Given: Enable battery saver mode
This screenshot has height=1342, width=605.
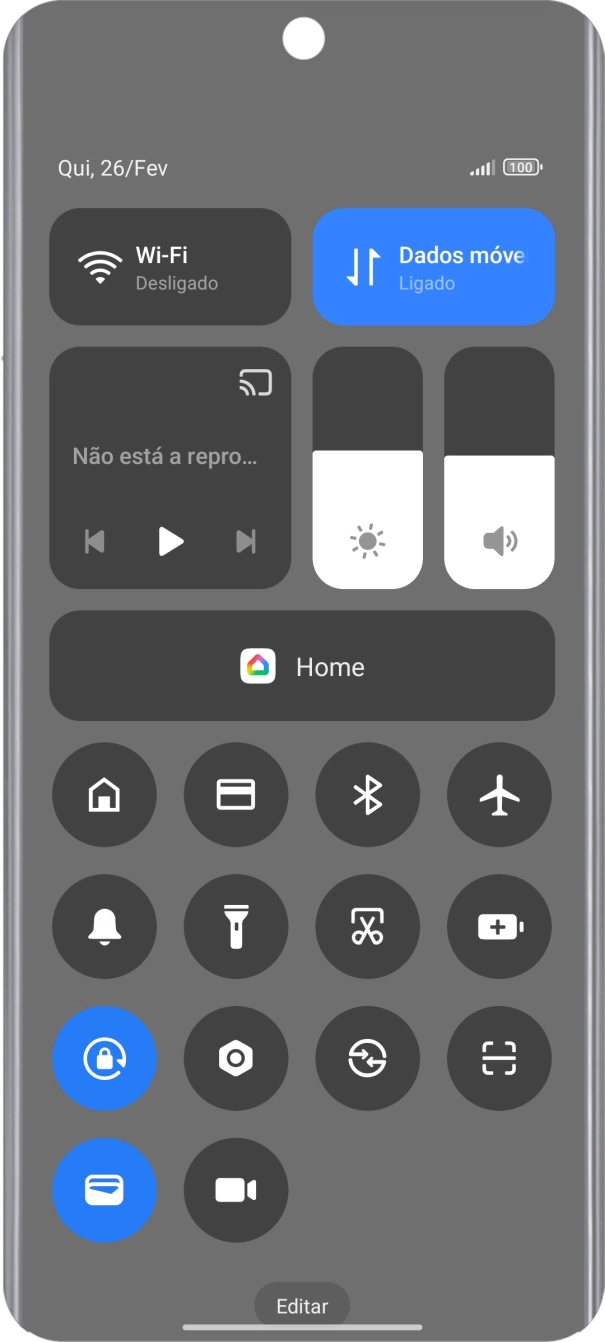Looking at the screenshot, I should [499, 926].
